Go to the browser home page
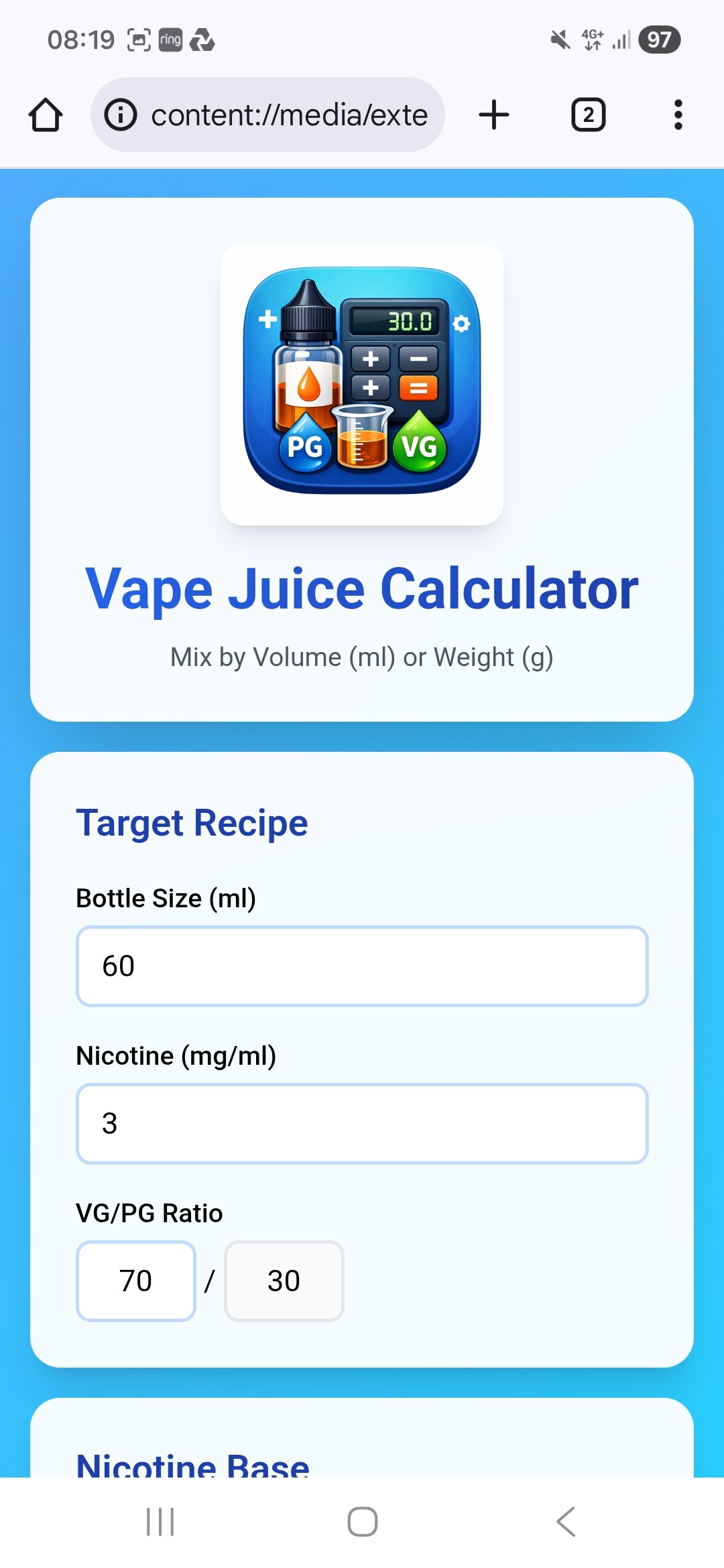Viewport: 724px width, 1568px height. point(46,115)
